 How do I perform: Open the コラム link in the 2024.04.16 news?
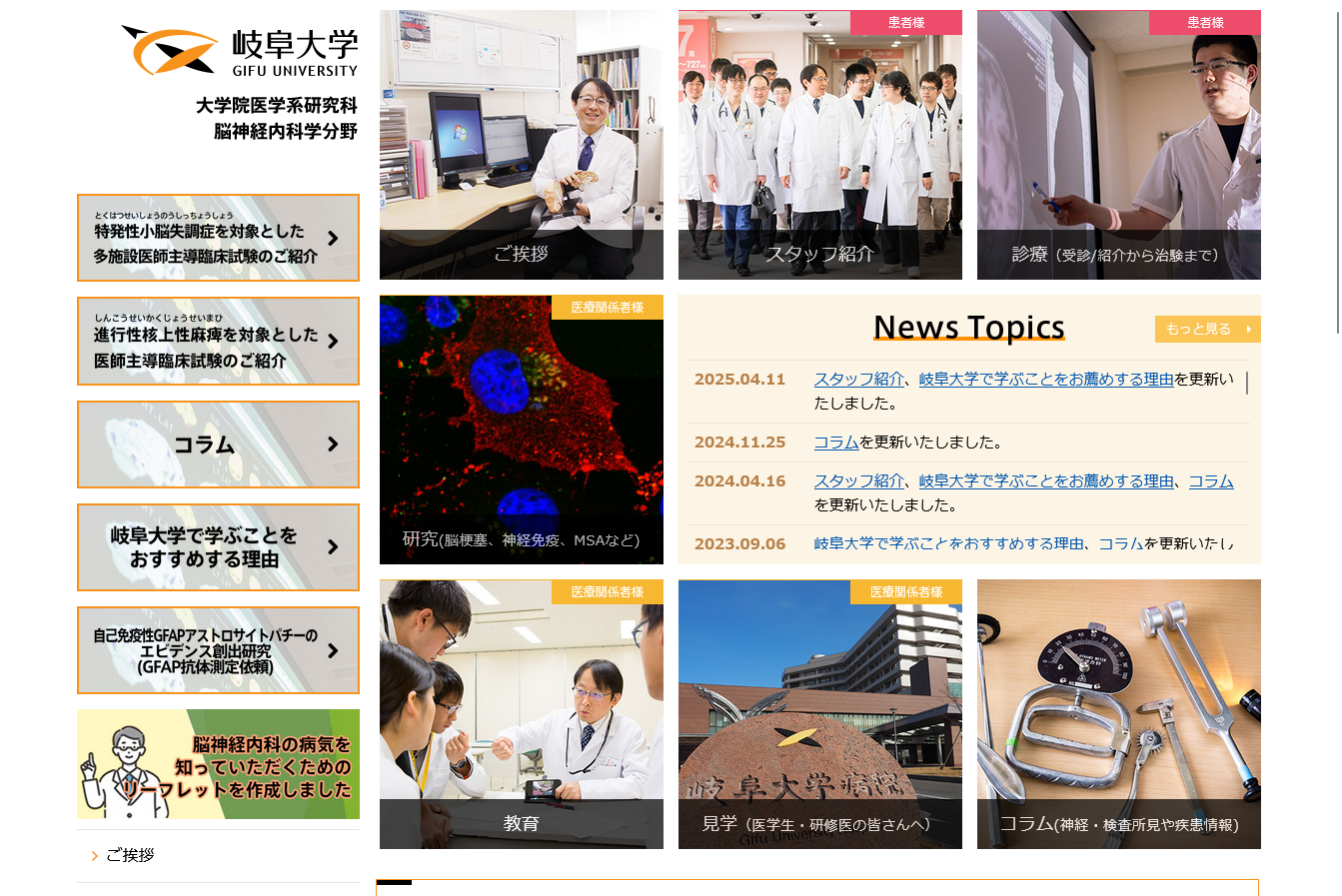coord(1210,481)
